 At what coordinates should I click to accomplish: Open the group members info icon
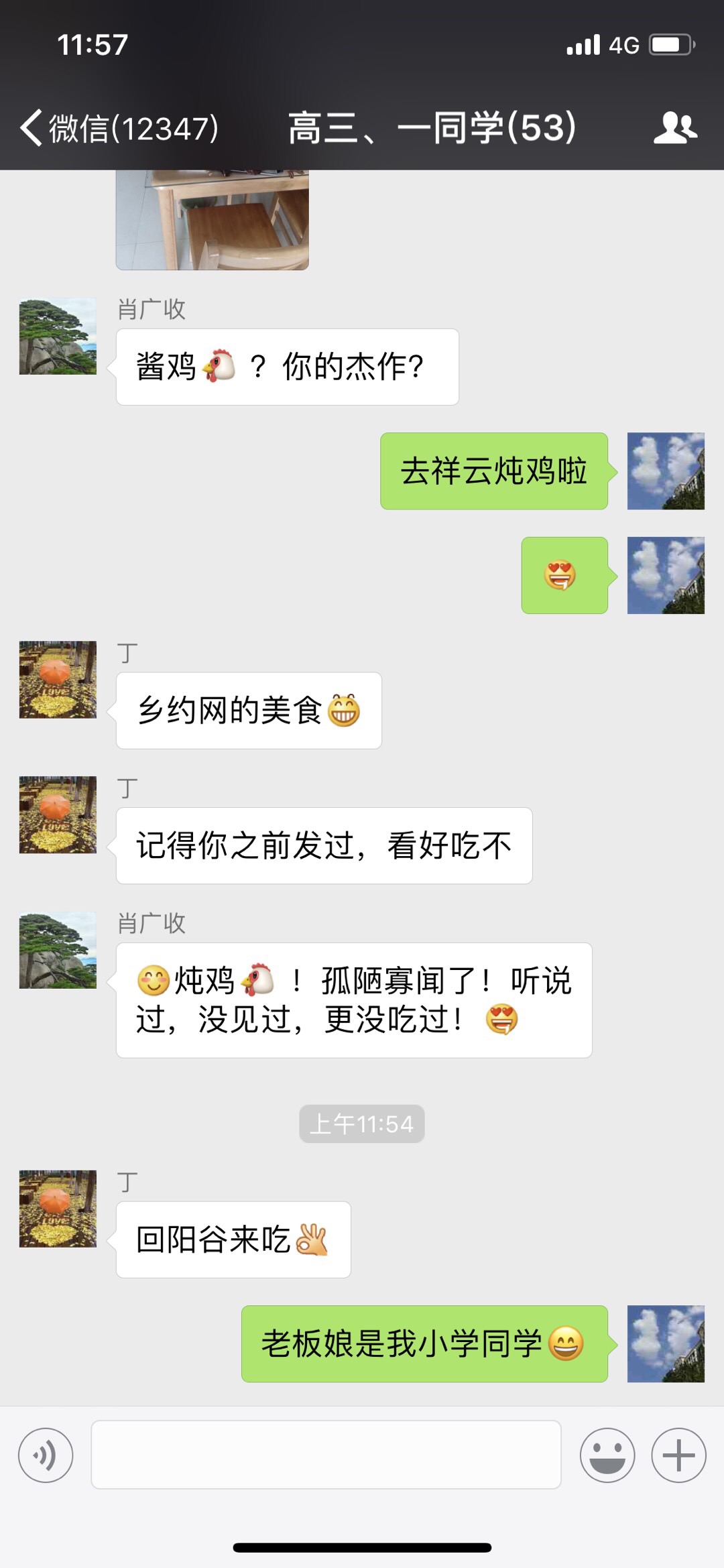pyautogui.click(x=675, y=127)
